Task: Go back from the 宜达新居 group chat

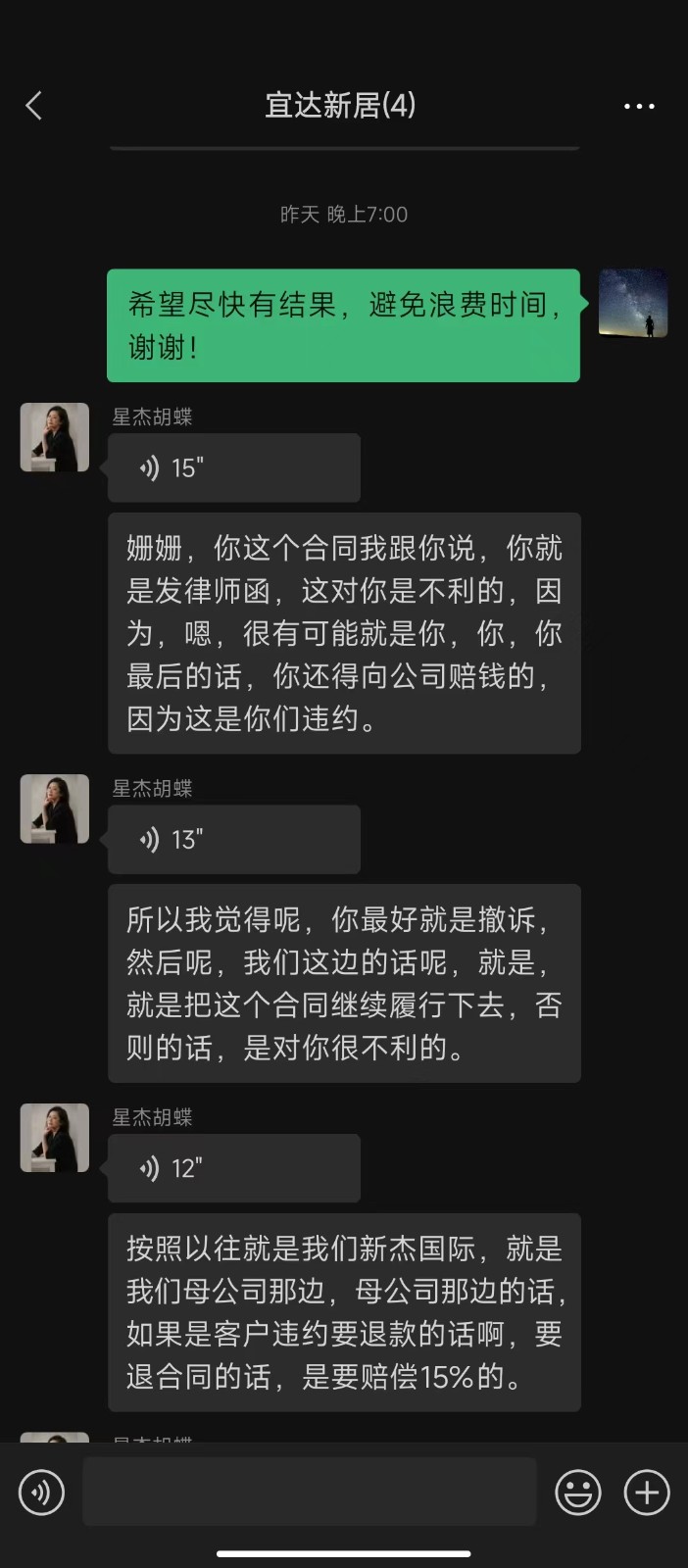Action: [34, 106]
